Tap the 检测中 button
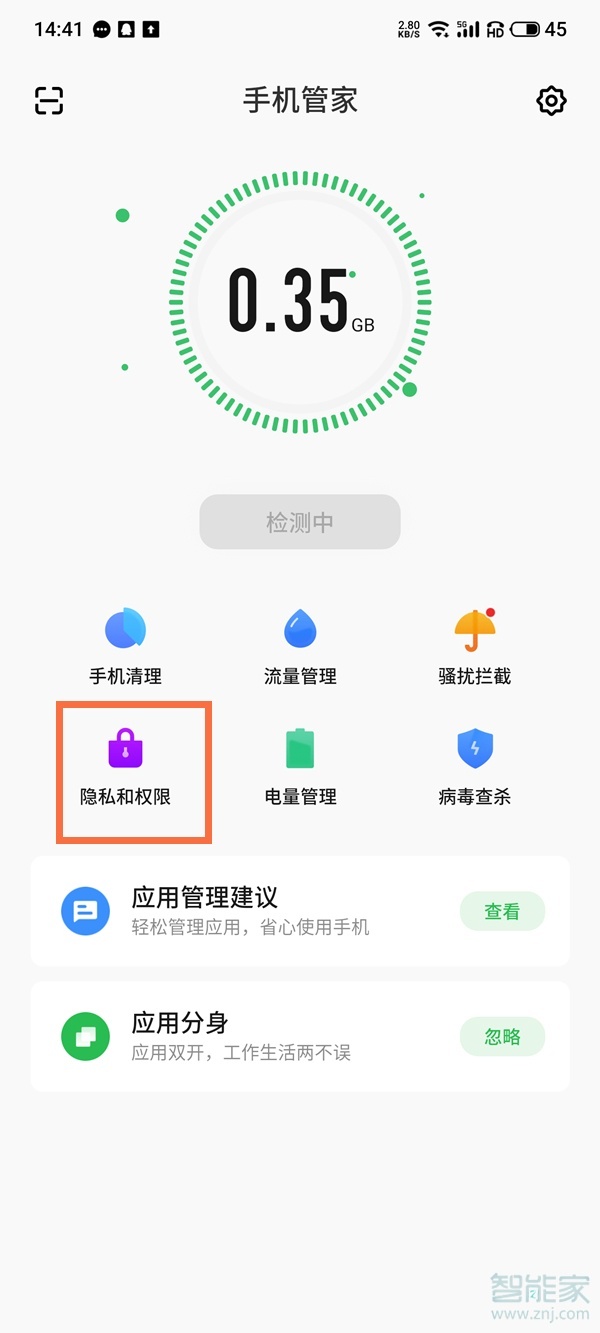The height and width of the screenshot is (1333, 600). (300, 522)
